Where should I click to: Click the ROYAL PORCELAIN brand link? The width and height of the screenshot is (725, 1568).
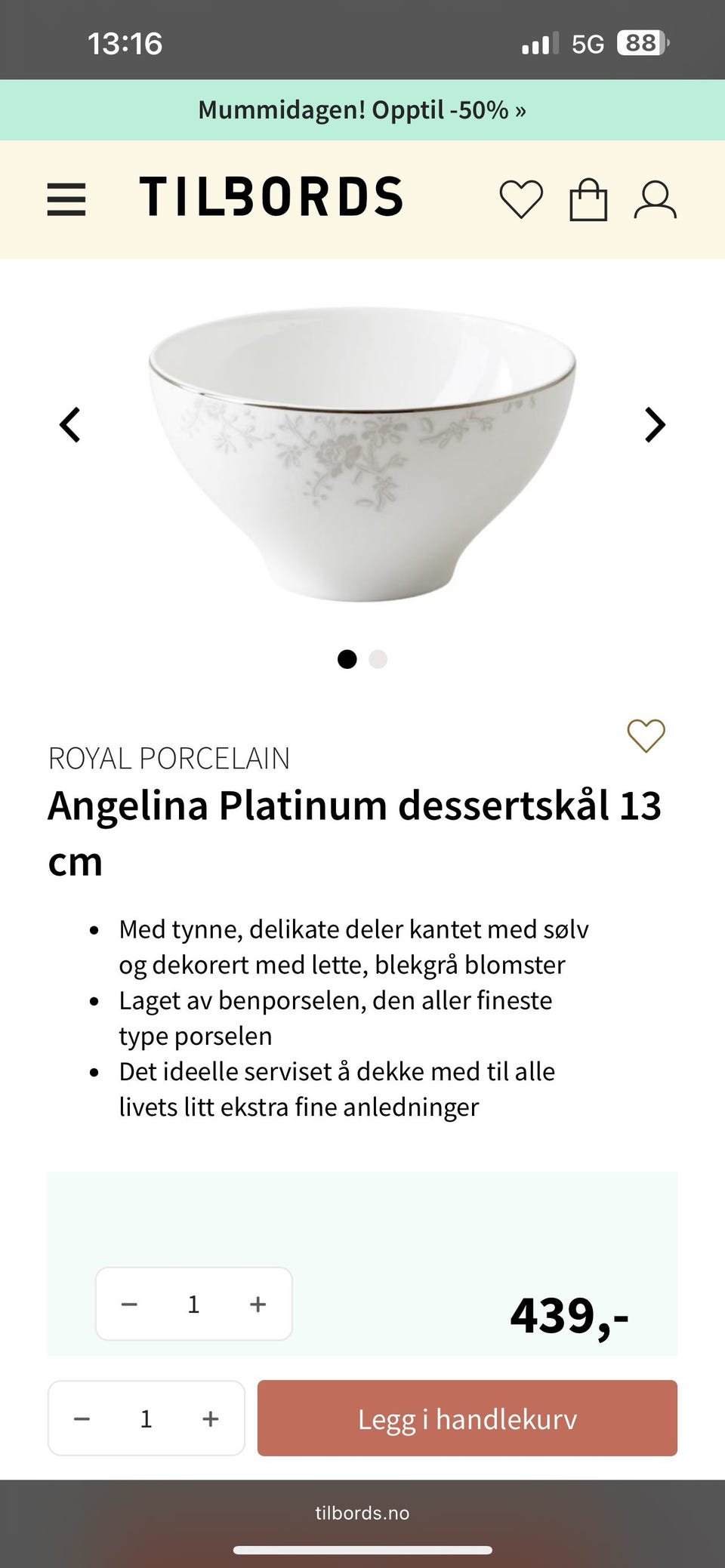tap(169, 758)
